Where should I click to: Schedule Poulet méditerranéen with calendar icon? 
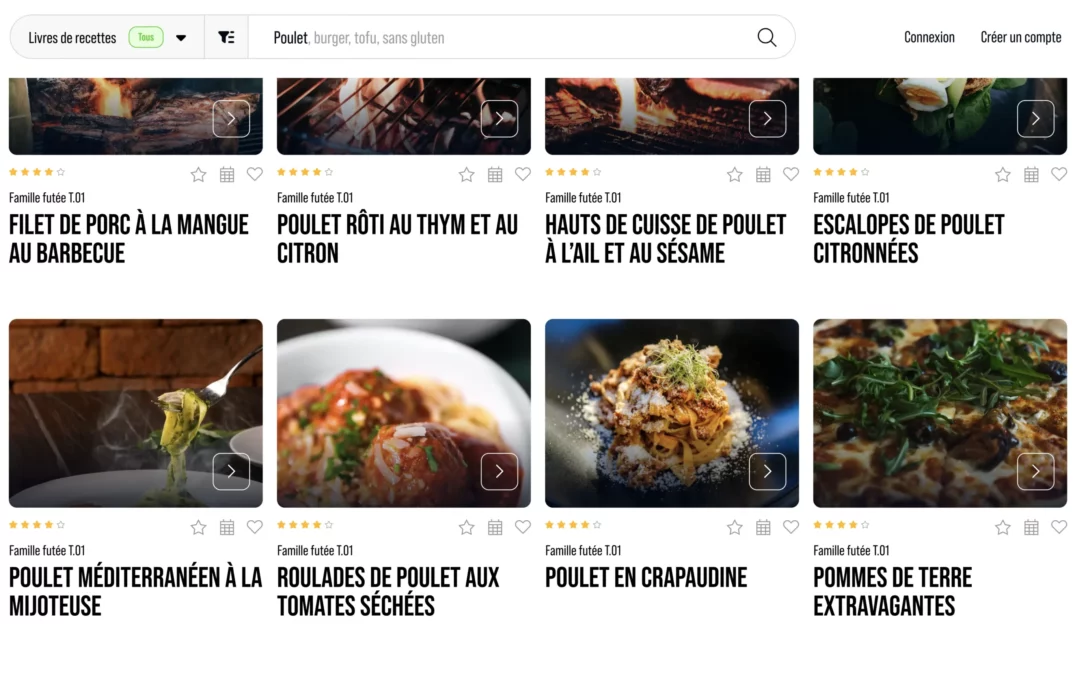click(227, 527)
